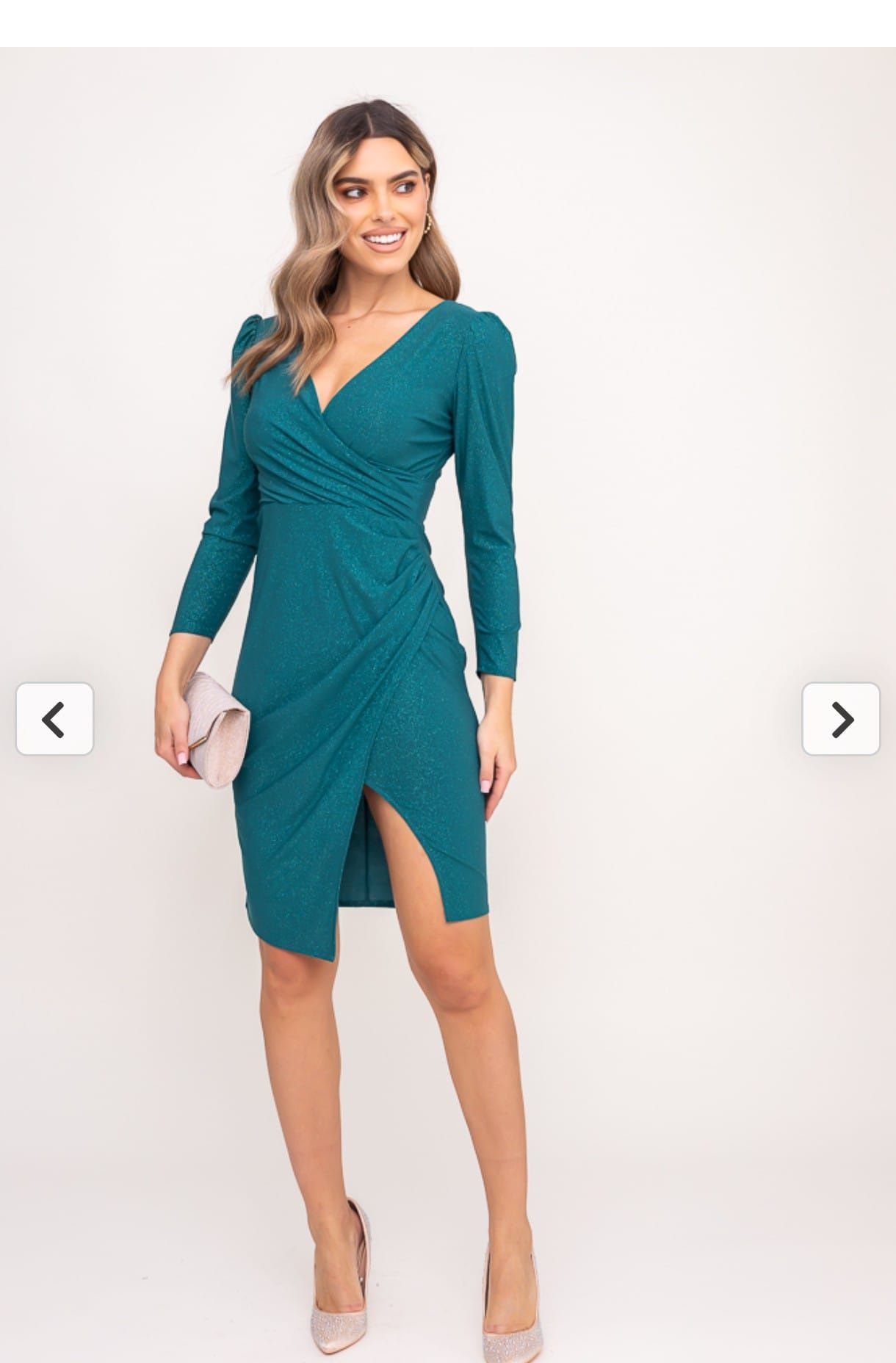The height and width of the screenshot is (1363, 896).
Task: Show the next product photo
Action: click(x=841, y=719)
